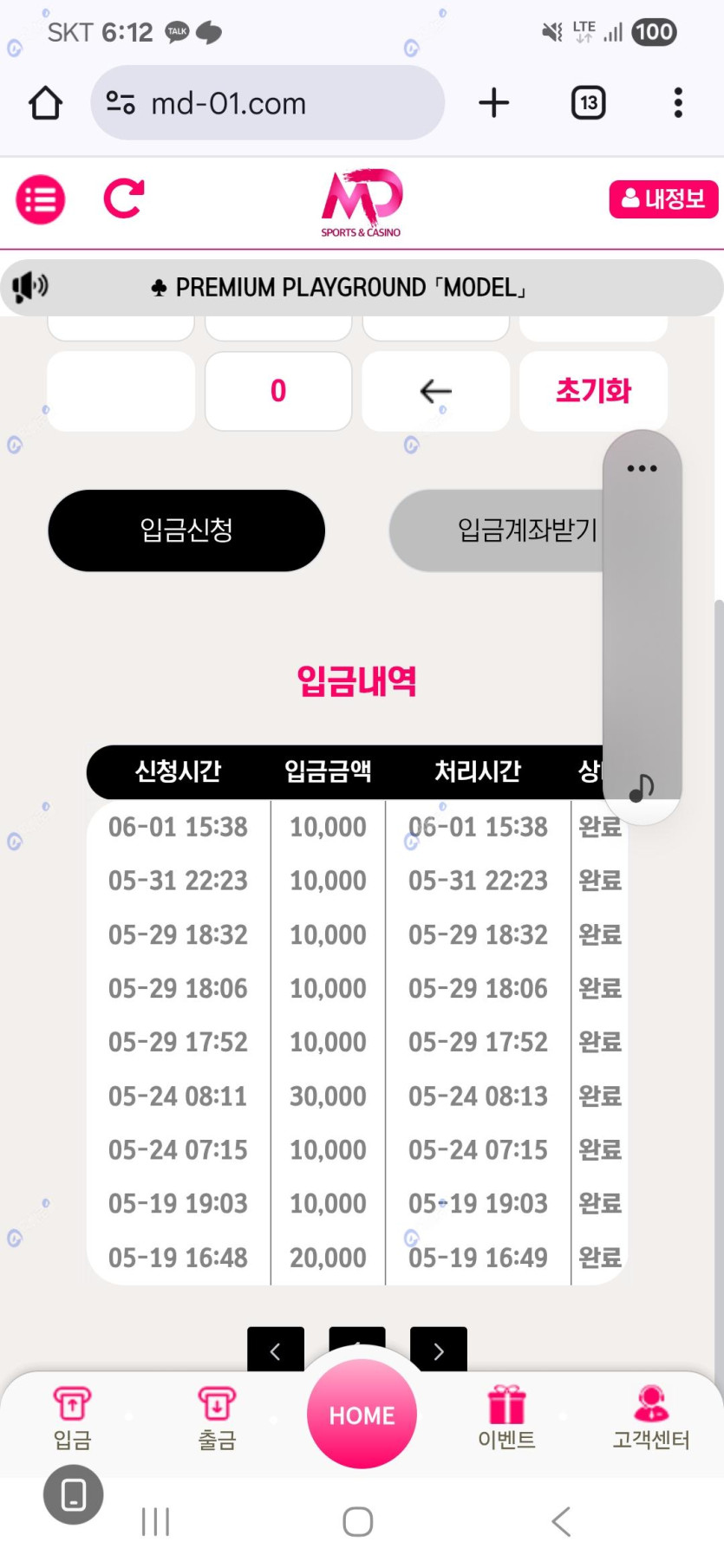Tap the 0 keypad key

coord(278,391)
